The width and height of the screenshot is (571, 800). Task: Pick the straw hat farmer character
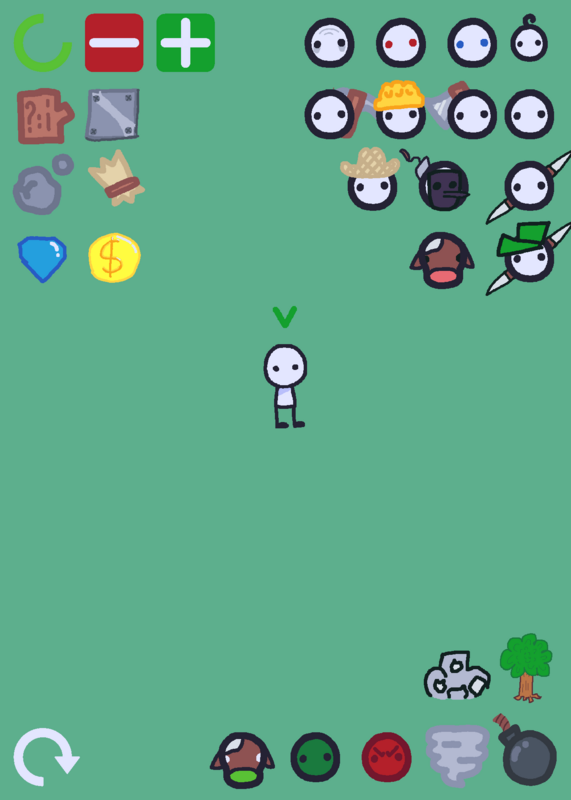click(x=371, y=179)
